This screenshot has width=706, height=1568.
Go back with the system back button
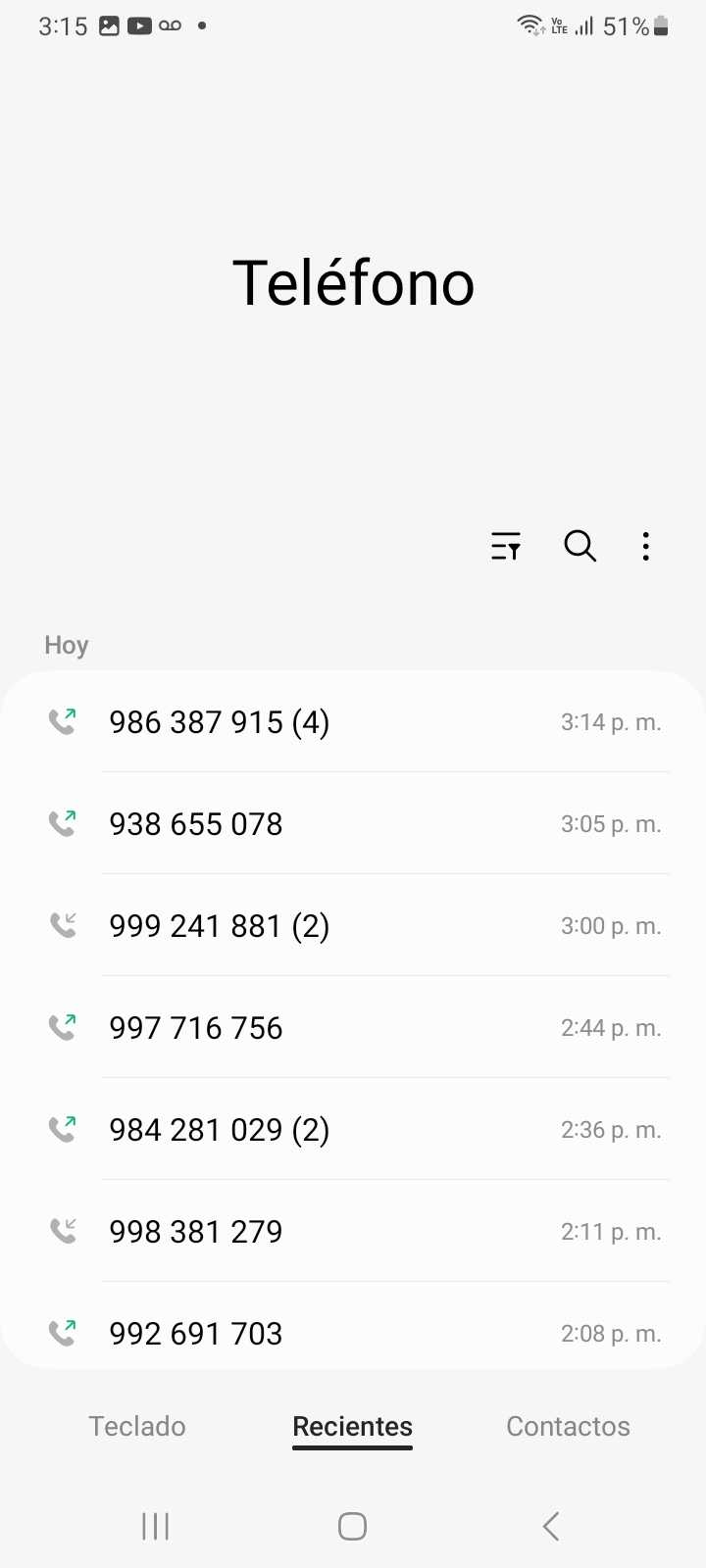[x=551, y=1526]
